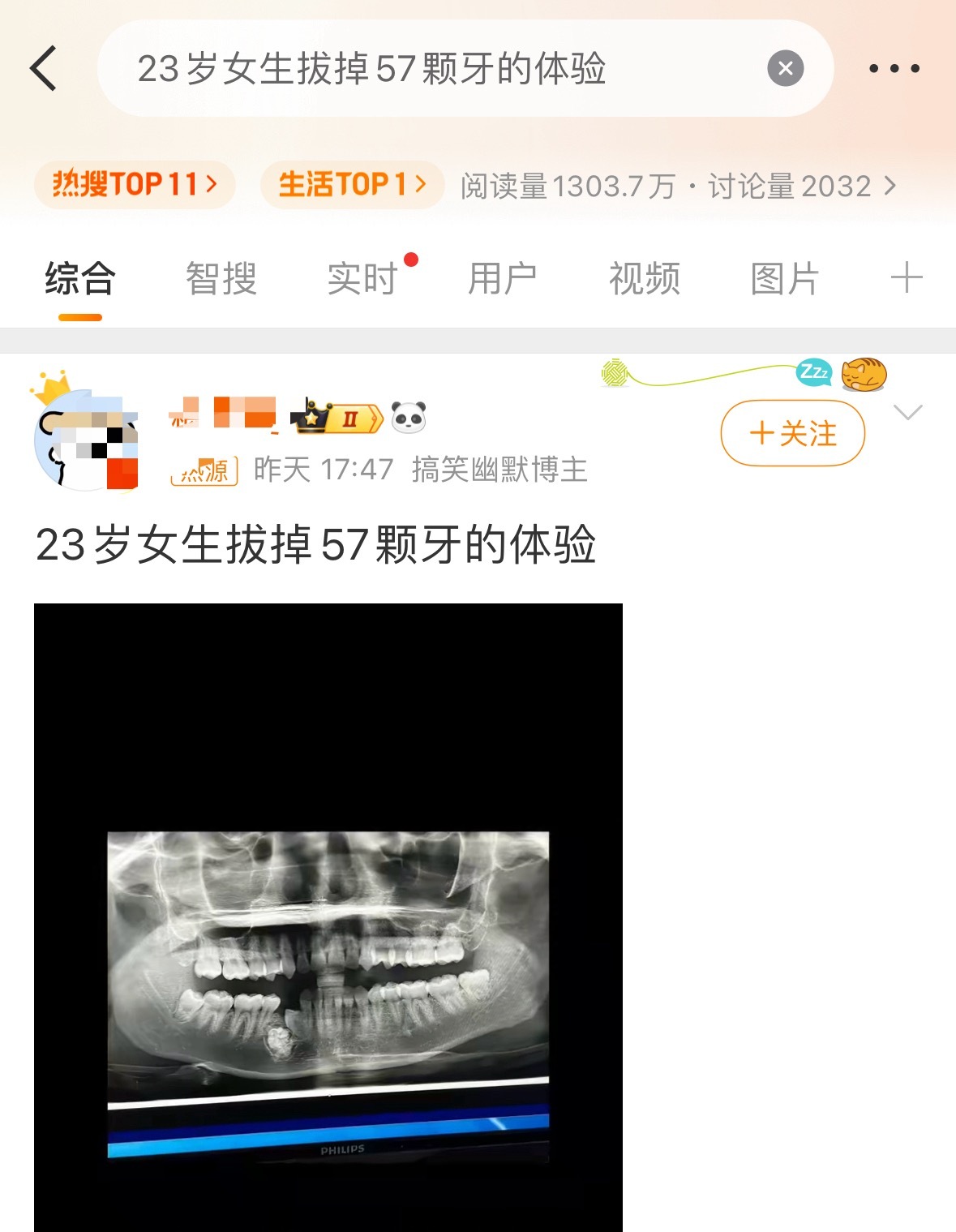Switch to the 智搜 tab

(219, 278)
